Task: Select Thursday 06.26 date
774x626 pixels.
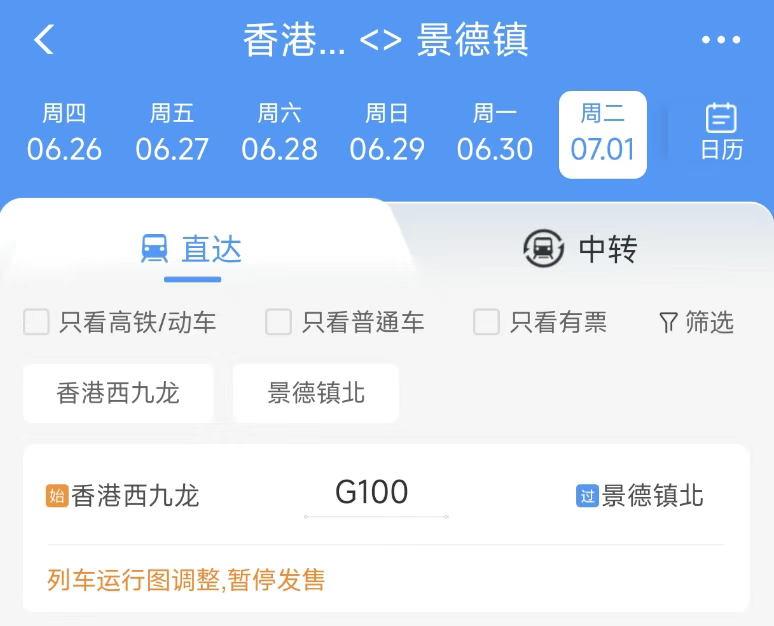Action: pyautogui.click(x=64, y=133)
